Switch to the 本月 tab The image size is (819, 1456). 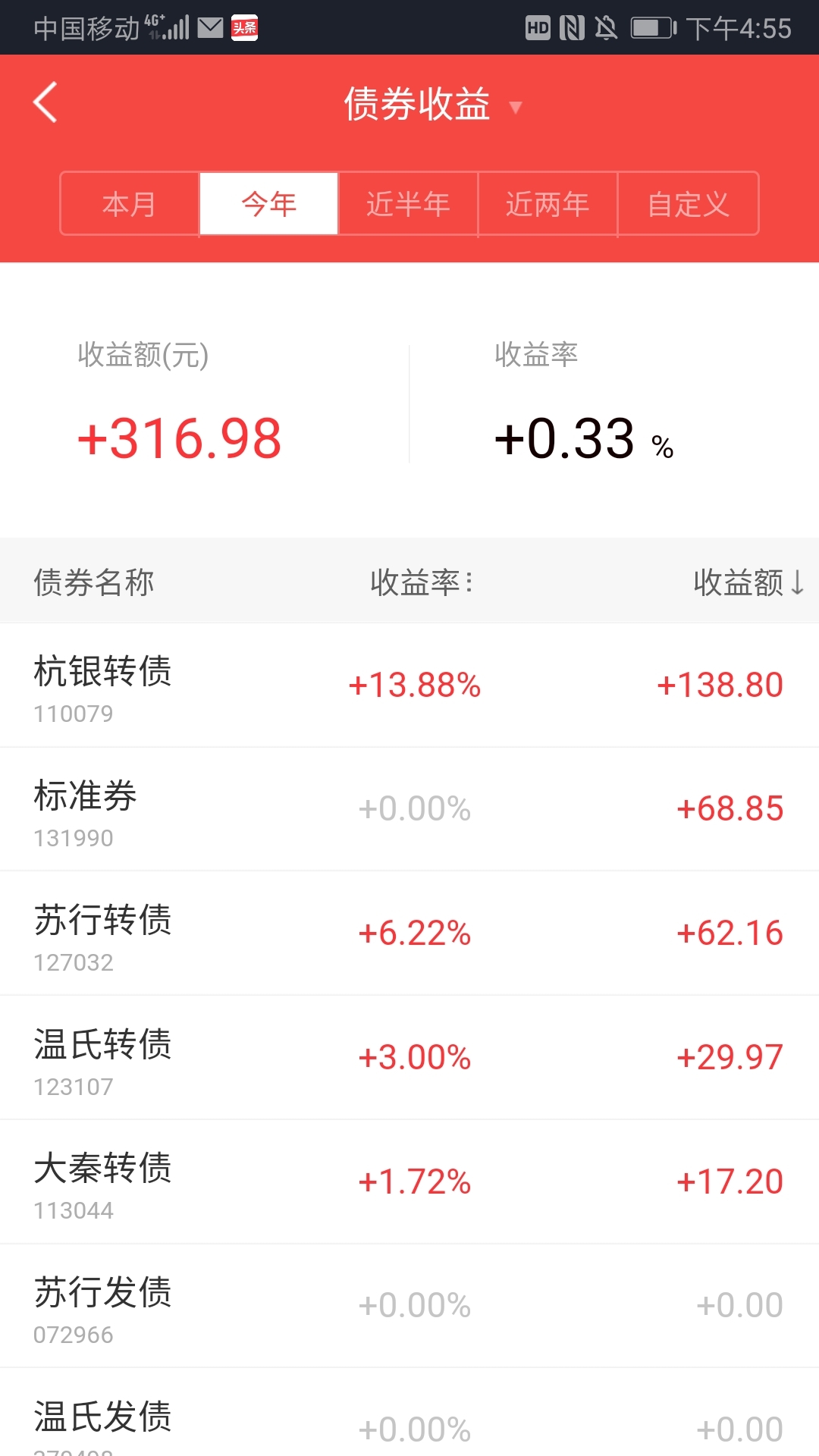coord(130,204)
